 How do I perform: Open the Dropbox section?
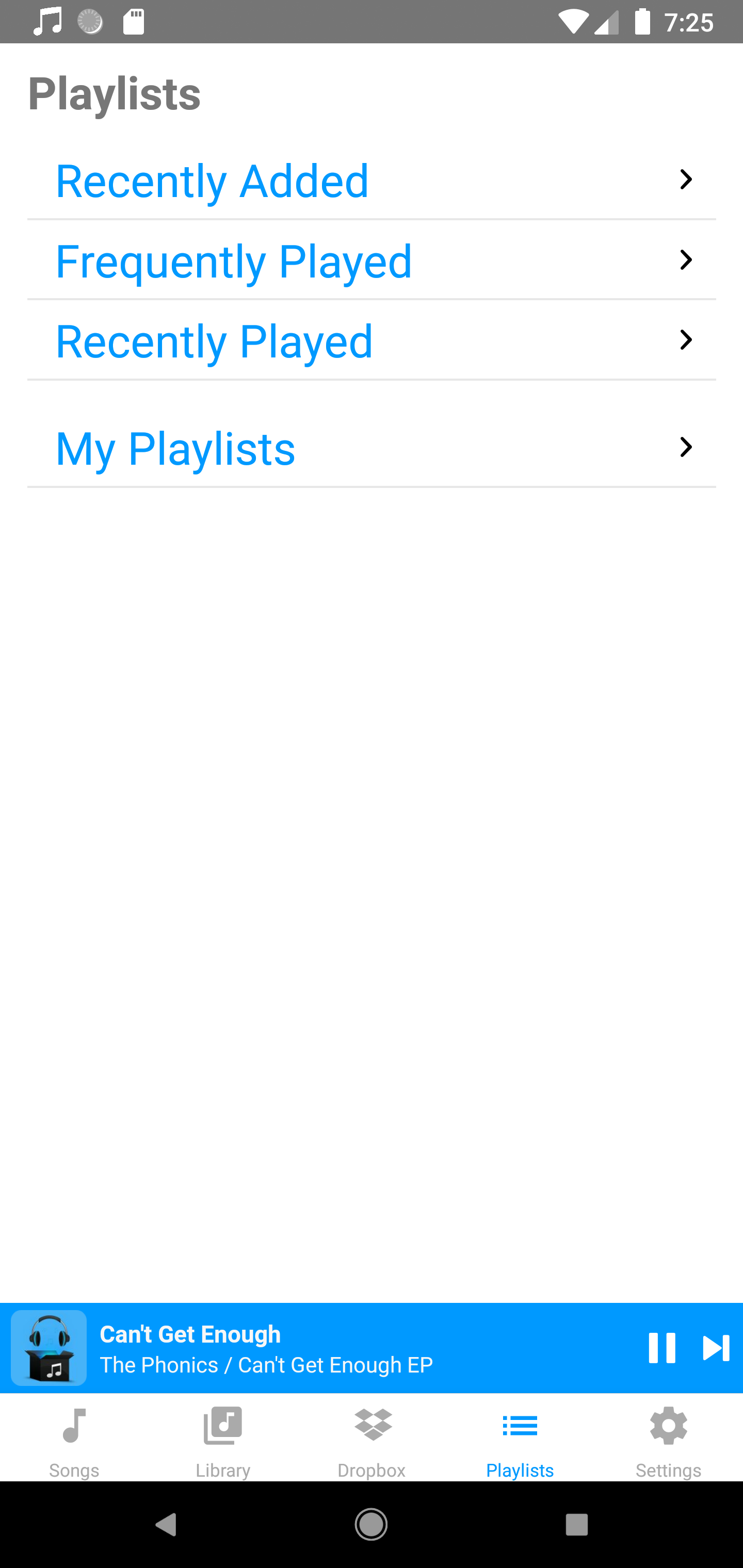[x=372, y=1426]
